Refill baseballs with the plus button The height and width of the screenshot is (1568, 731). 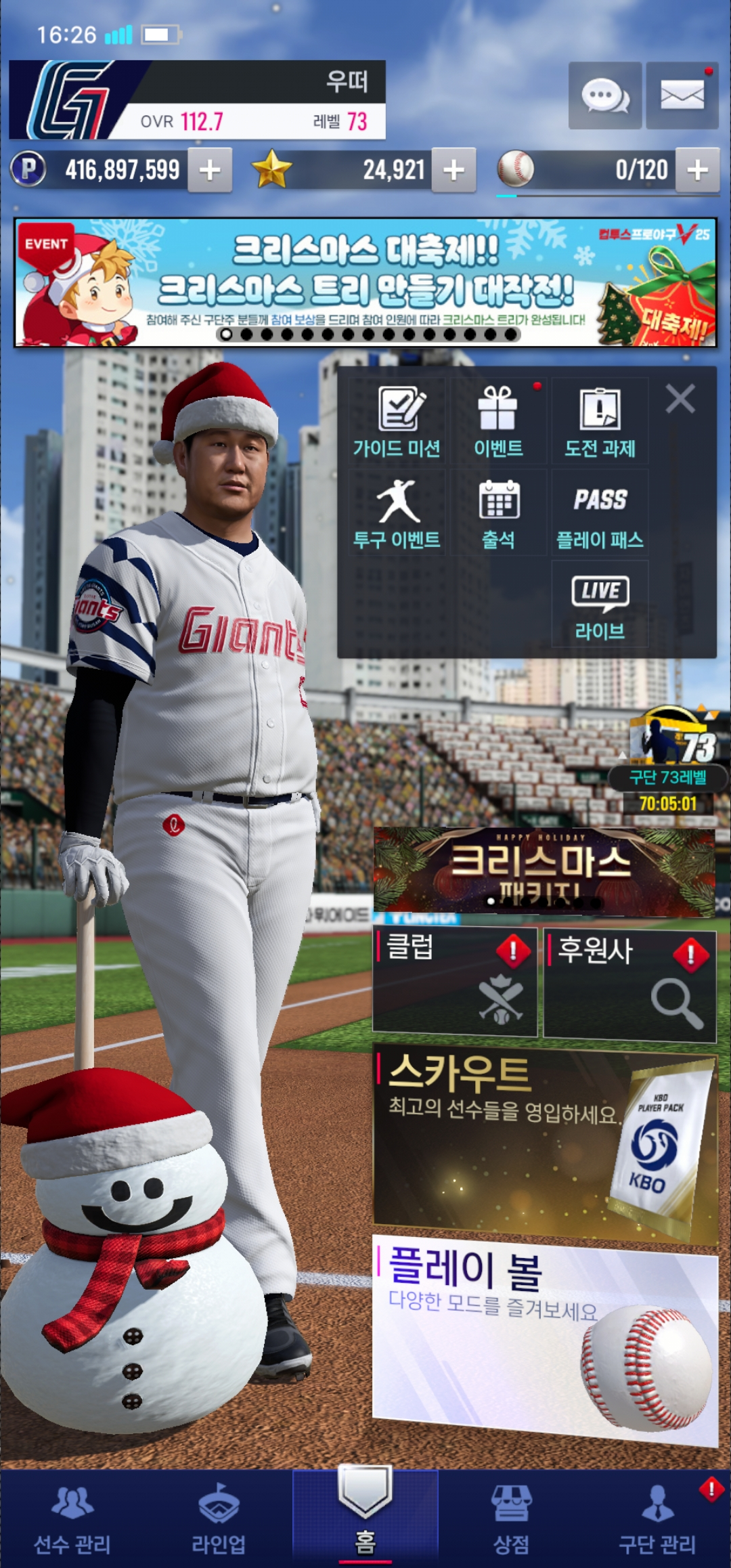coord(697,170)
